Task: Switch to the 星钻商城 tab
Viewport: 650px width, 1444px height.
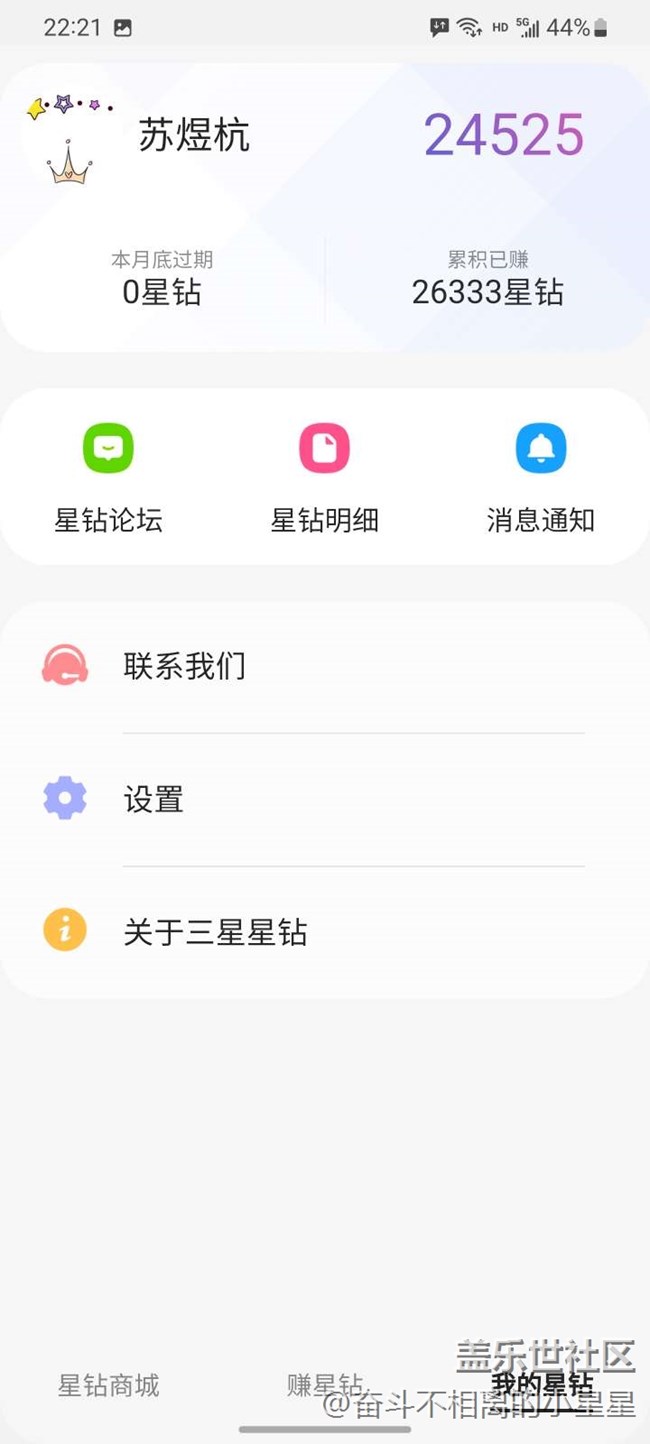Action: (x=108, y=1385)
